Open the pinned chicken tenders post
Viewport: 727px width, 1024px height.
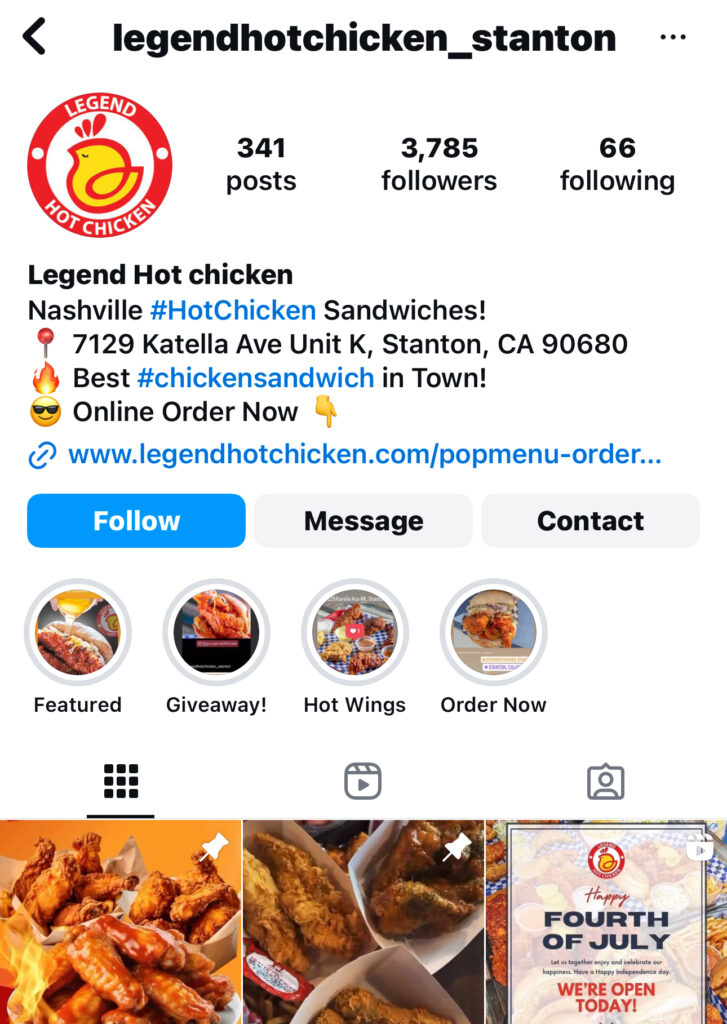point(363,922)
